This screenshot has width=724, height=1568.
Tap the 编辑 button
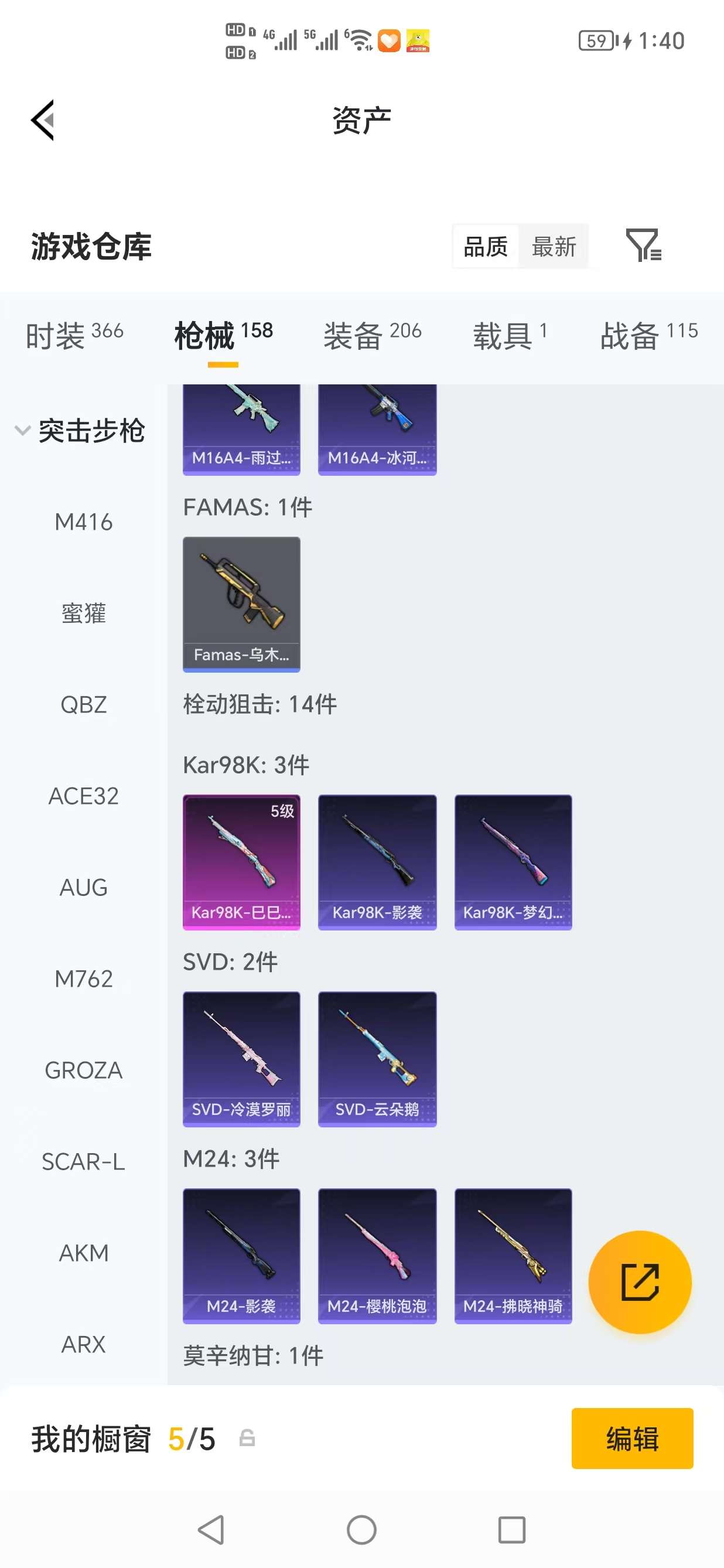tap(631, 1439)
